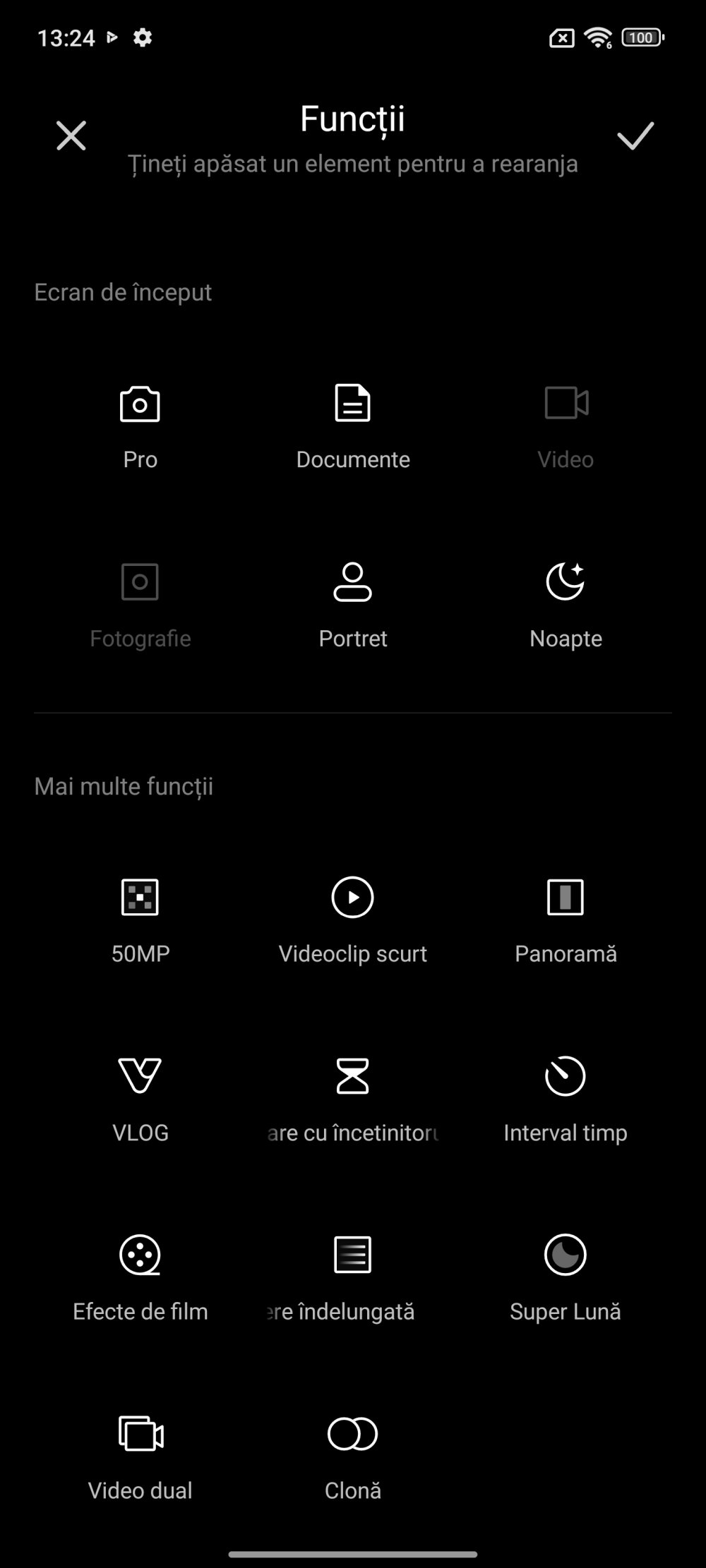706x1568 pixels.
Task: Select the Pro mode item
Action: click(x=140, y=428)
